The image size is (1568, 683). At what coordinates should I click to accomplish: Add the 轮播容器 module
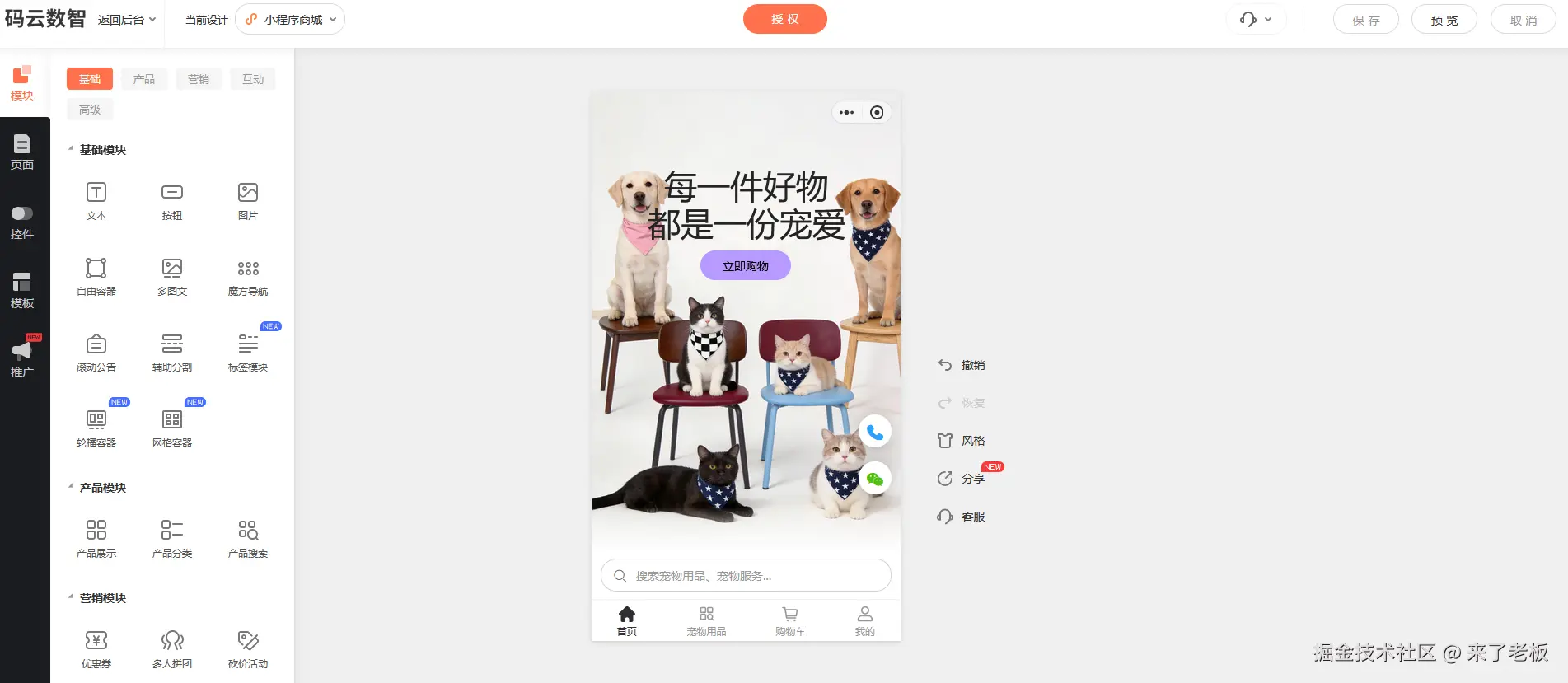96,428
